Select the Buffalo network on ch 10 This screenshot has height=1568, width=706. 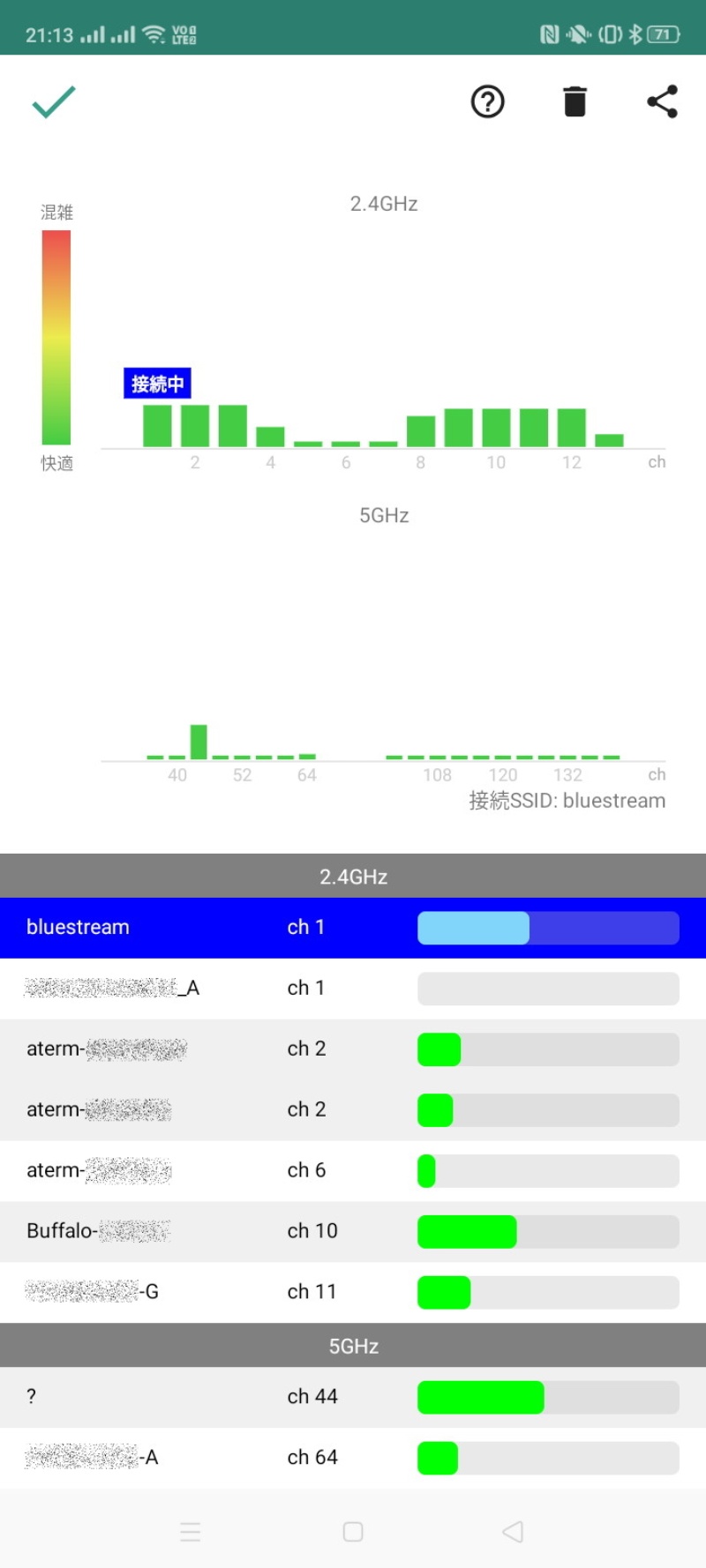coord(353,1231)
